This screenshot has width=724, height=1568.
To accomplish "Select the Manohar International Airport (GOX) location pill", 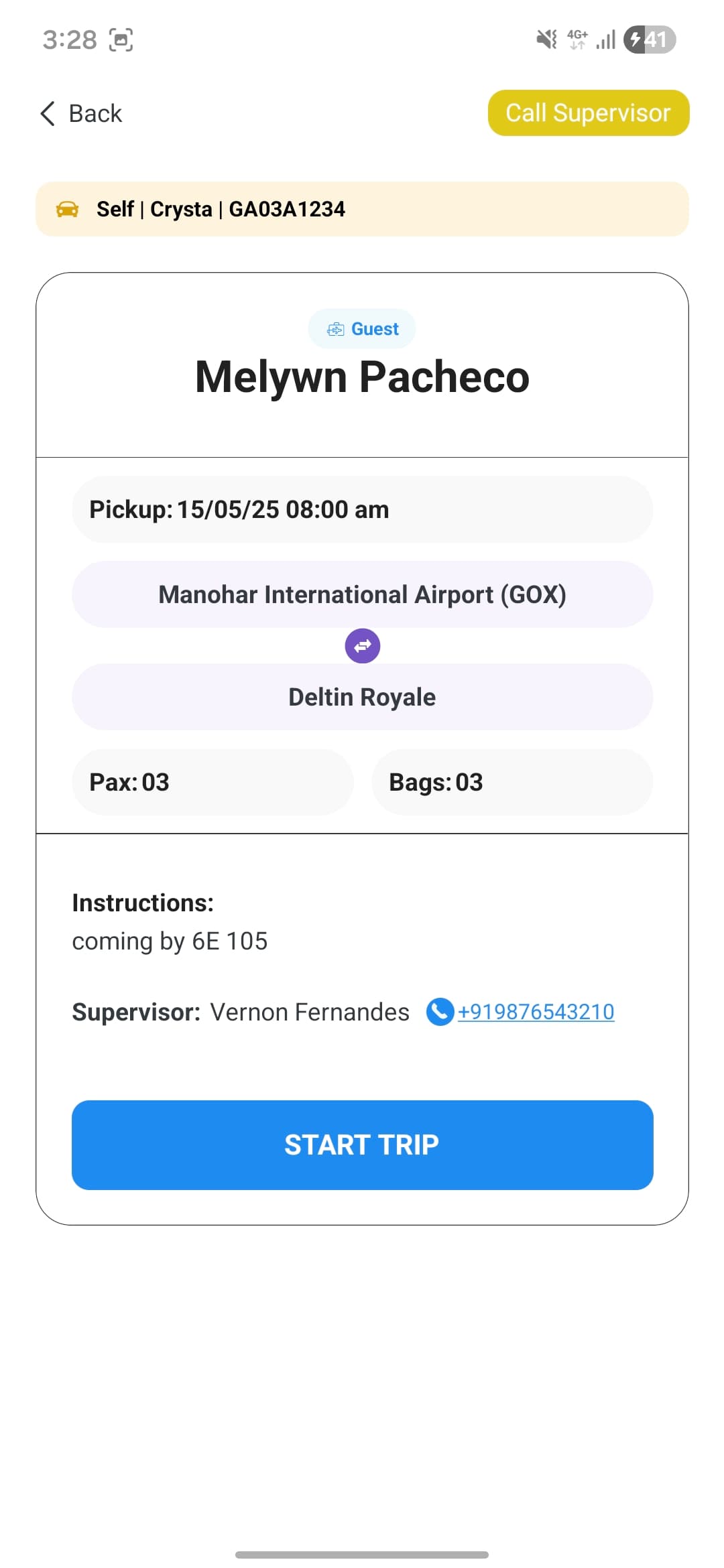I will tap(362, 594).
